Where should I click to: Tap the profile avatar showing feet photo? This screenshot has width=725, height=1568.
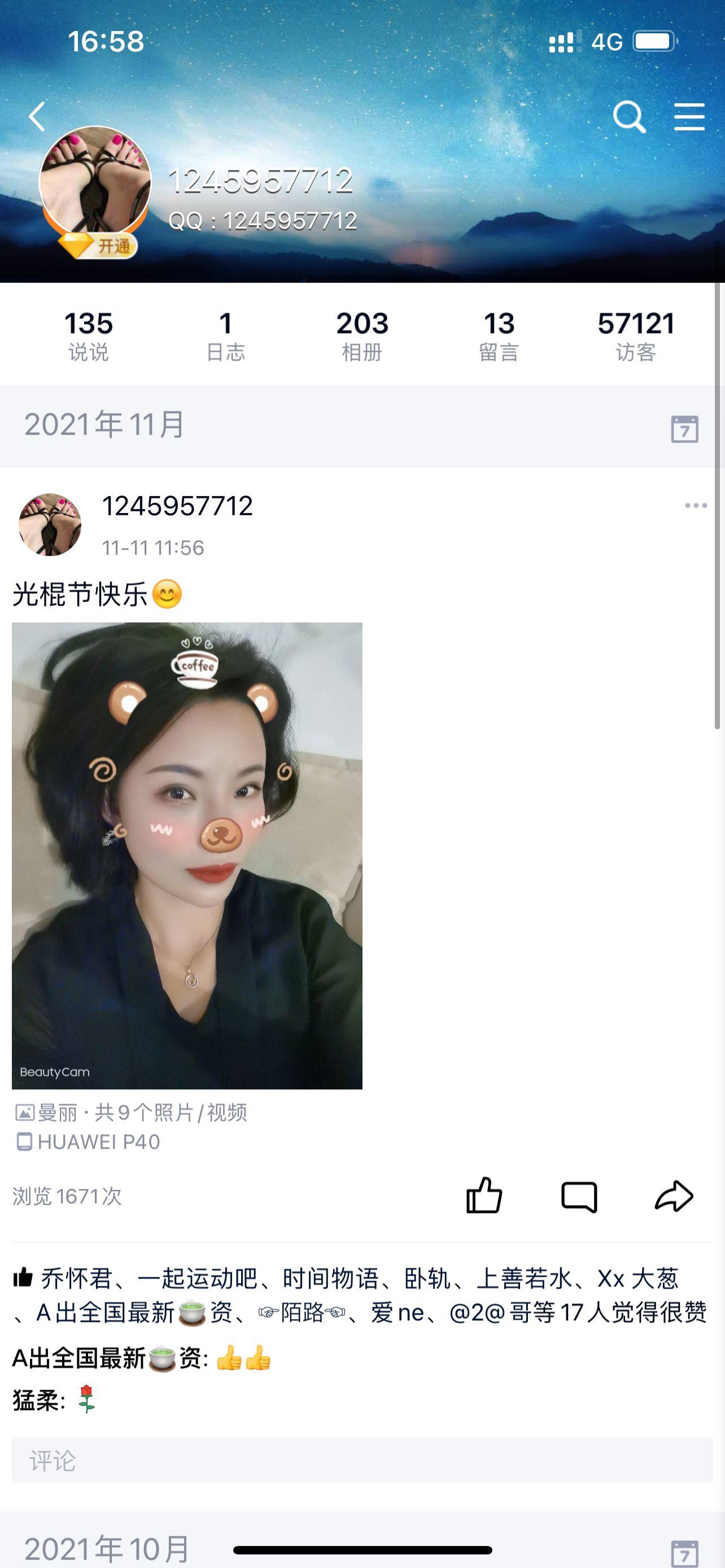pyautogui.click(x=94, y=179)
